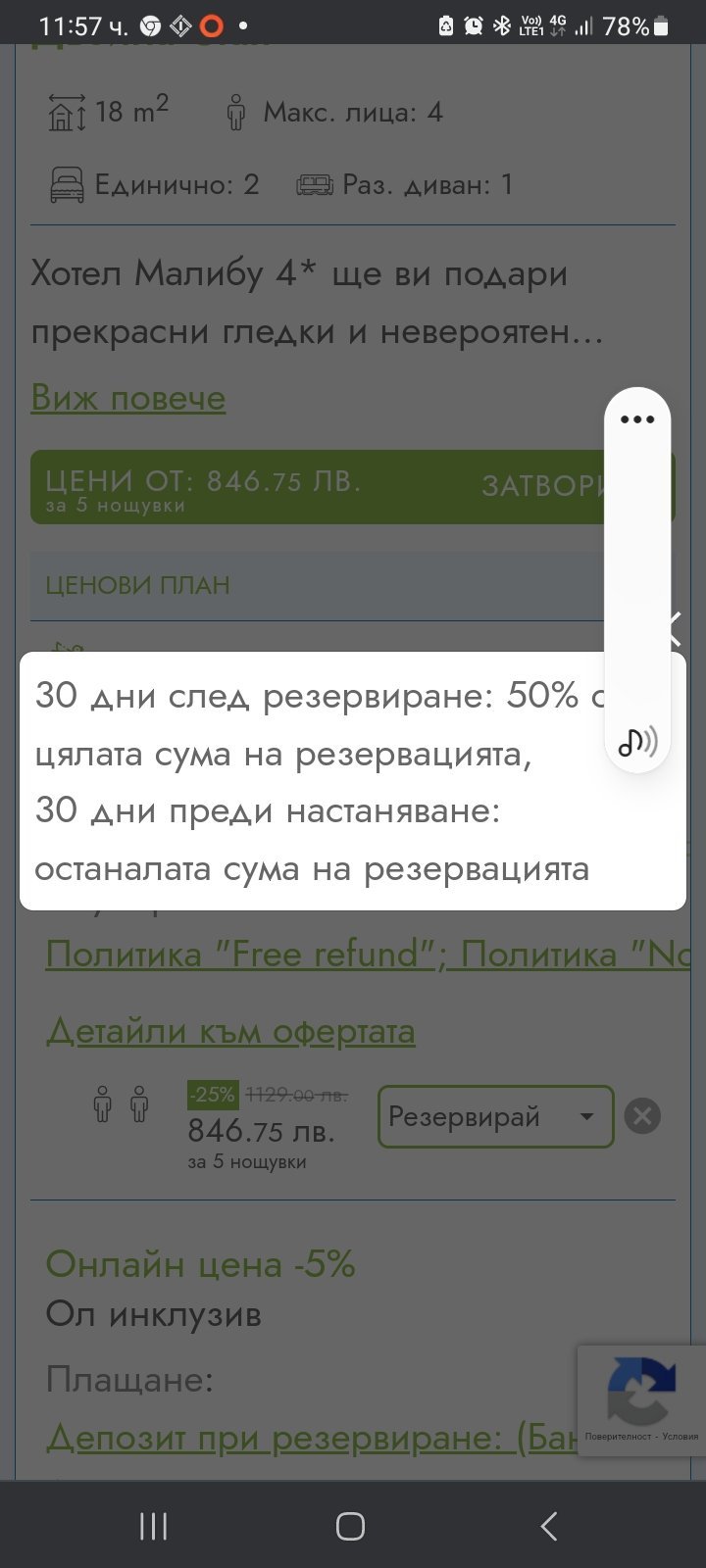Open the floating three-dots menu

[x=637, y=419]
